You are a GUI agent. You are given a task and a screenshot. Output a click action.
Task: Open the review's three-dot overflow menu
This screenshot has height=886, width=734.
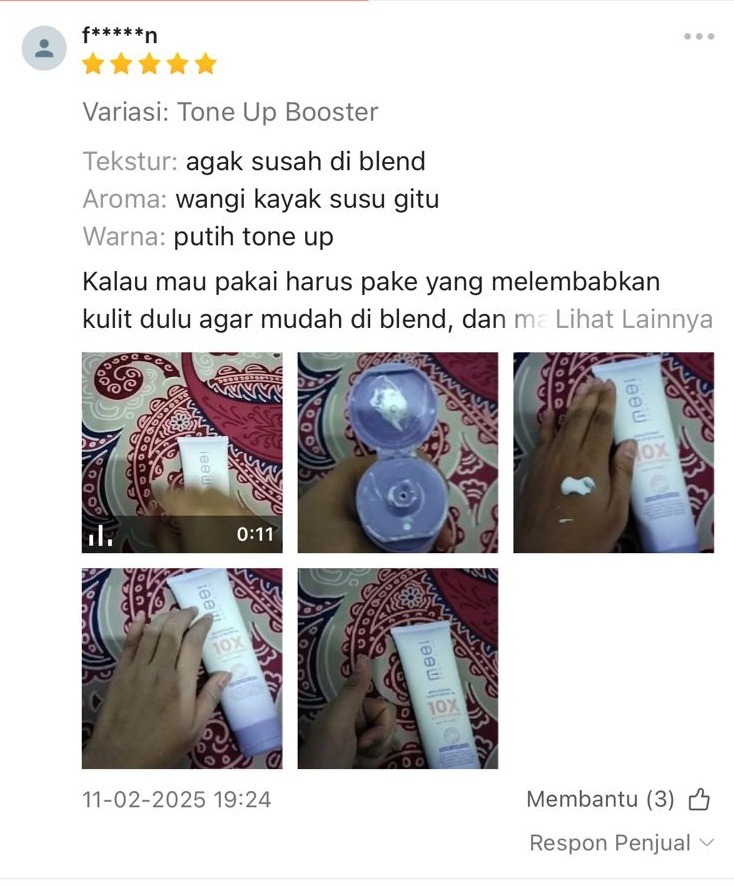pyautogui.click(x=699, y=37)
